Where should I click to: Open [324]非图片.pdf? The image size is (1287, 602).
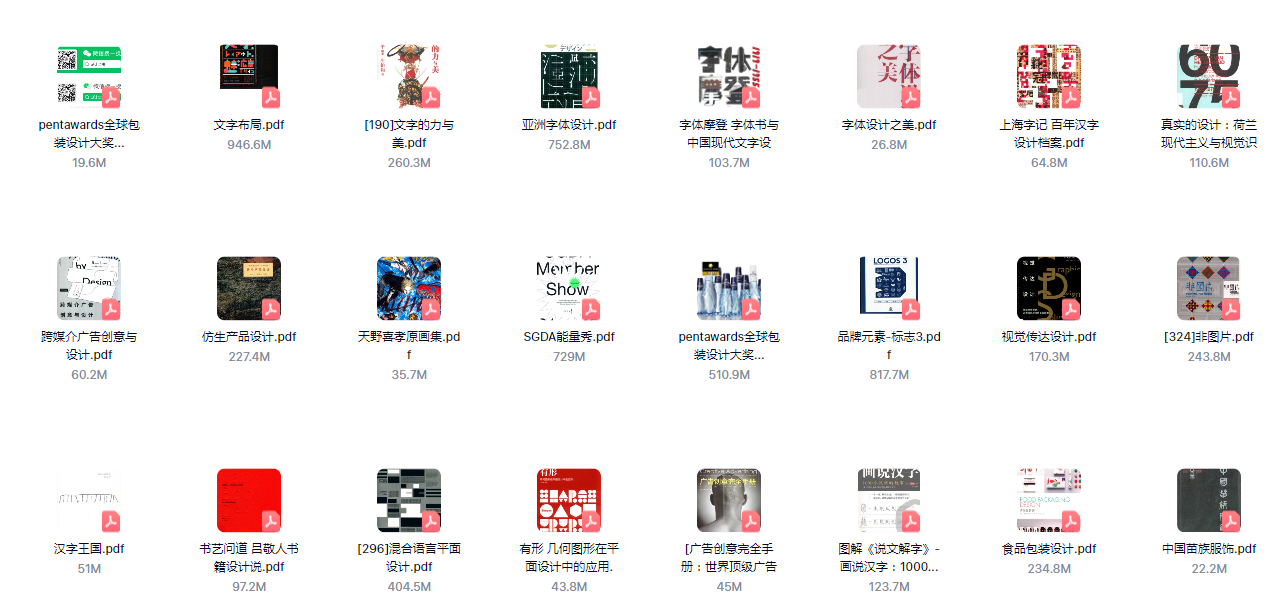[x=1209, y=288]
